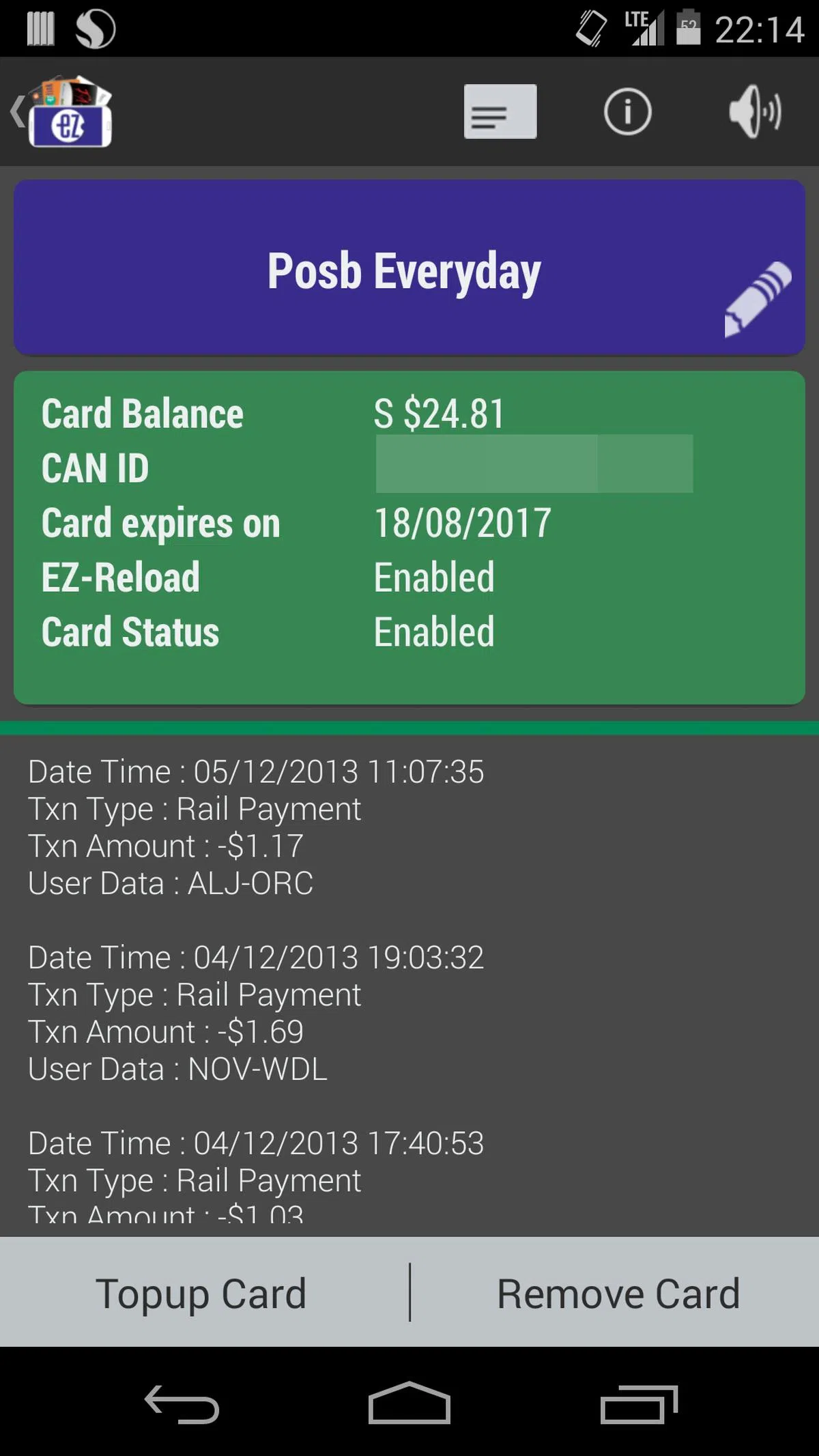Viewport: 819px width, 1456px height.
Task: Open the info icon
Action: (627, 111)
